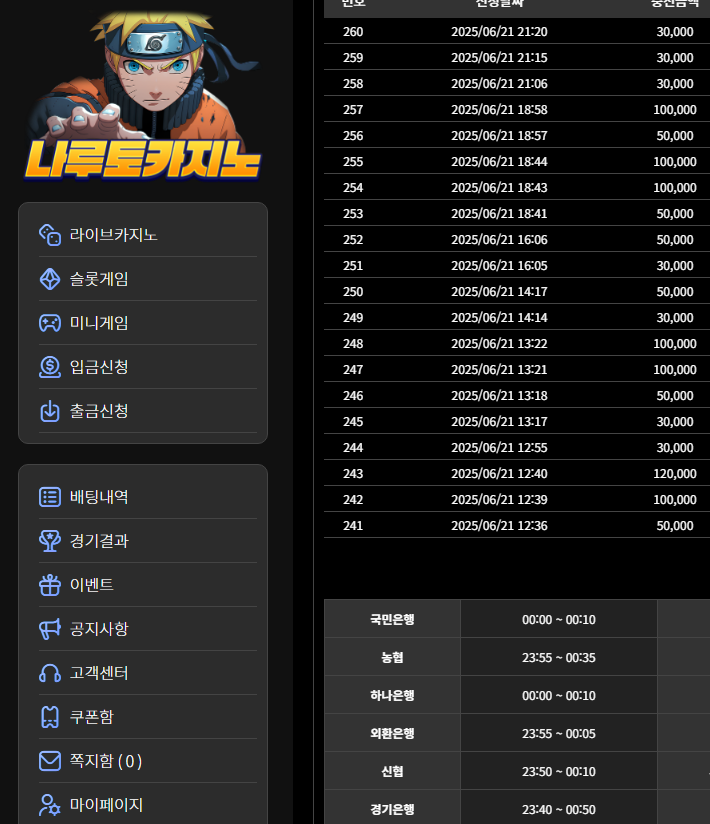Open the 쿠폰함 coupon box

tap(92, 717)
